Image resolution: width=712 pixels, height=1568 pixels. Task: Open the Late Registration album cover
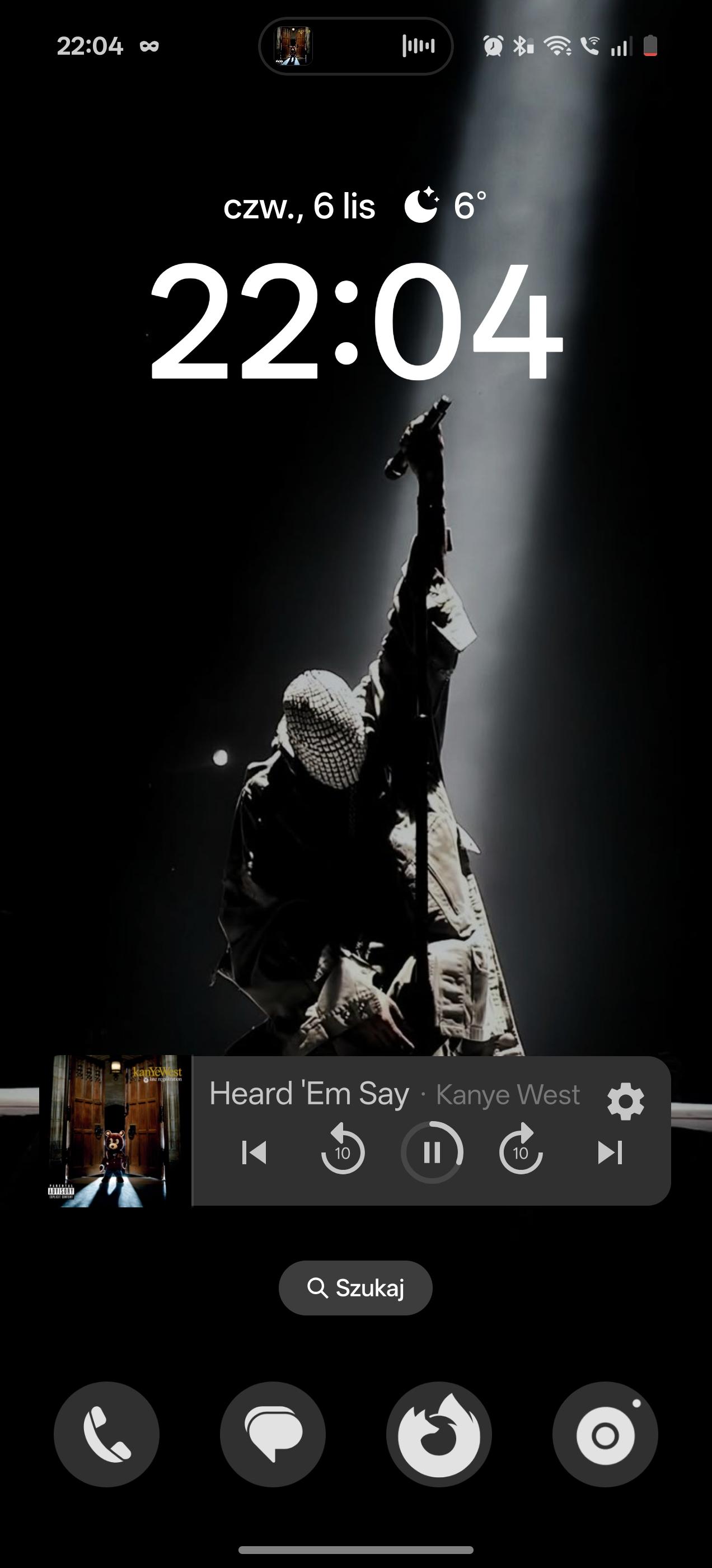pos(115,1131)
